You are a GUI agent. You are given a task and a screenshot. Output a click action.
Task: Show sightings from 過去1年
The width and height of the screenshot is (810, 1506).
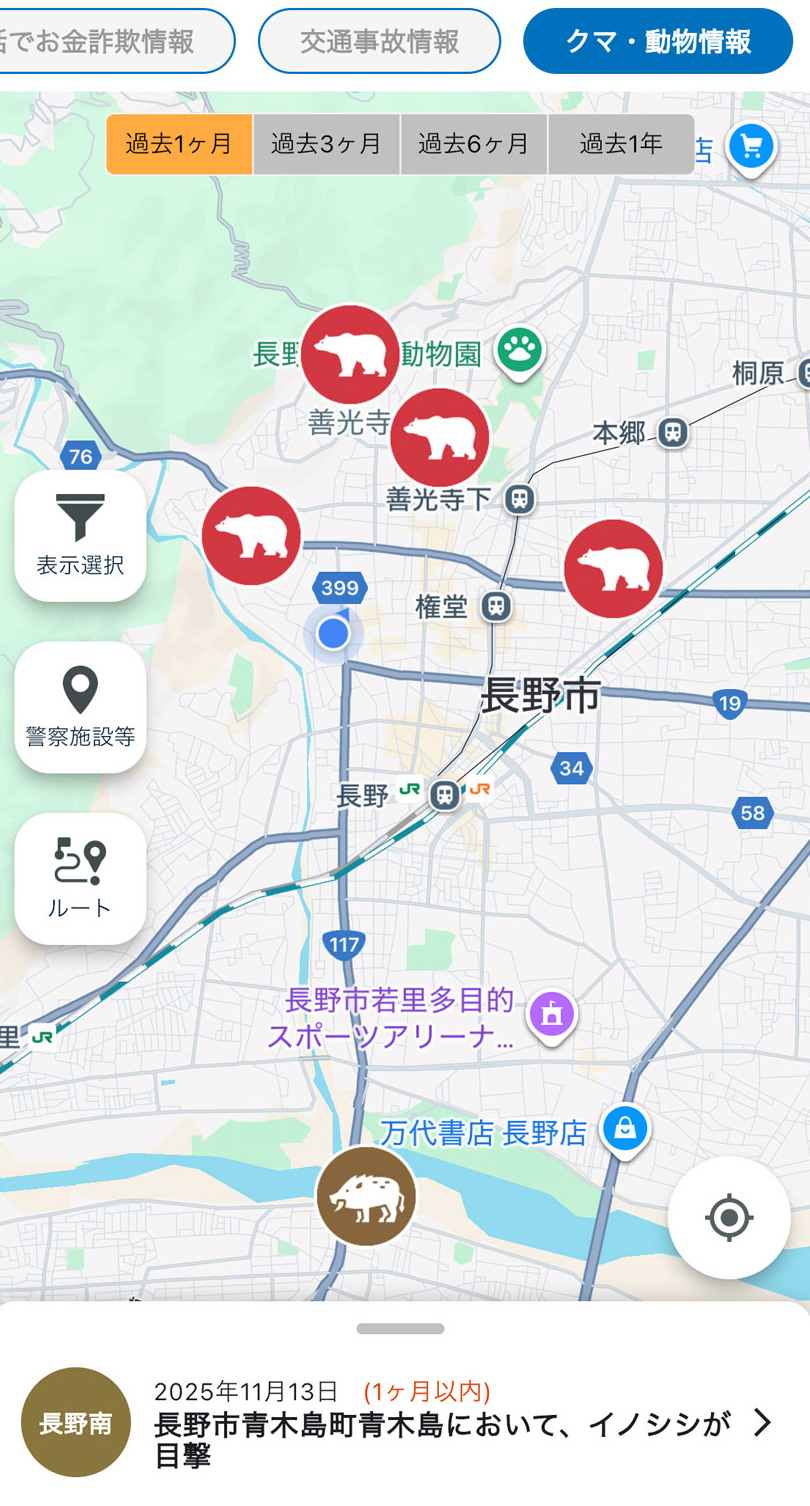[621, 144]
